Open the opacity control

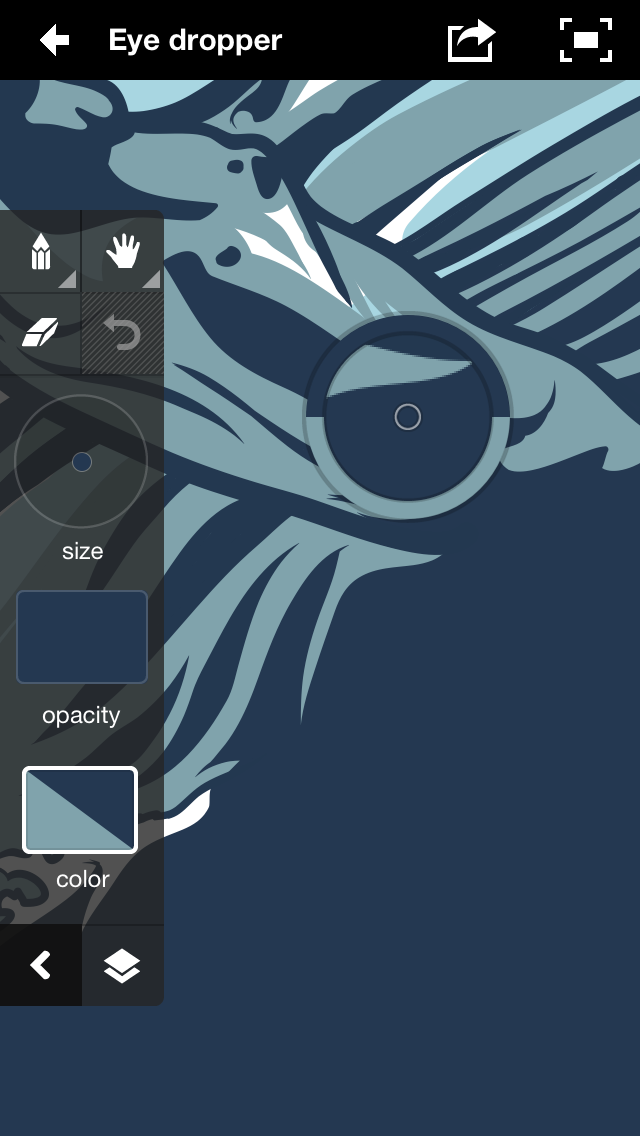click(x=82, y=637)
